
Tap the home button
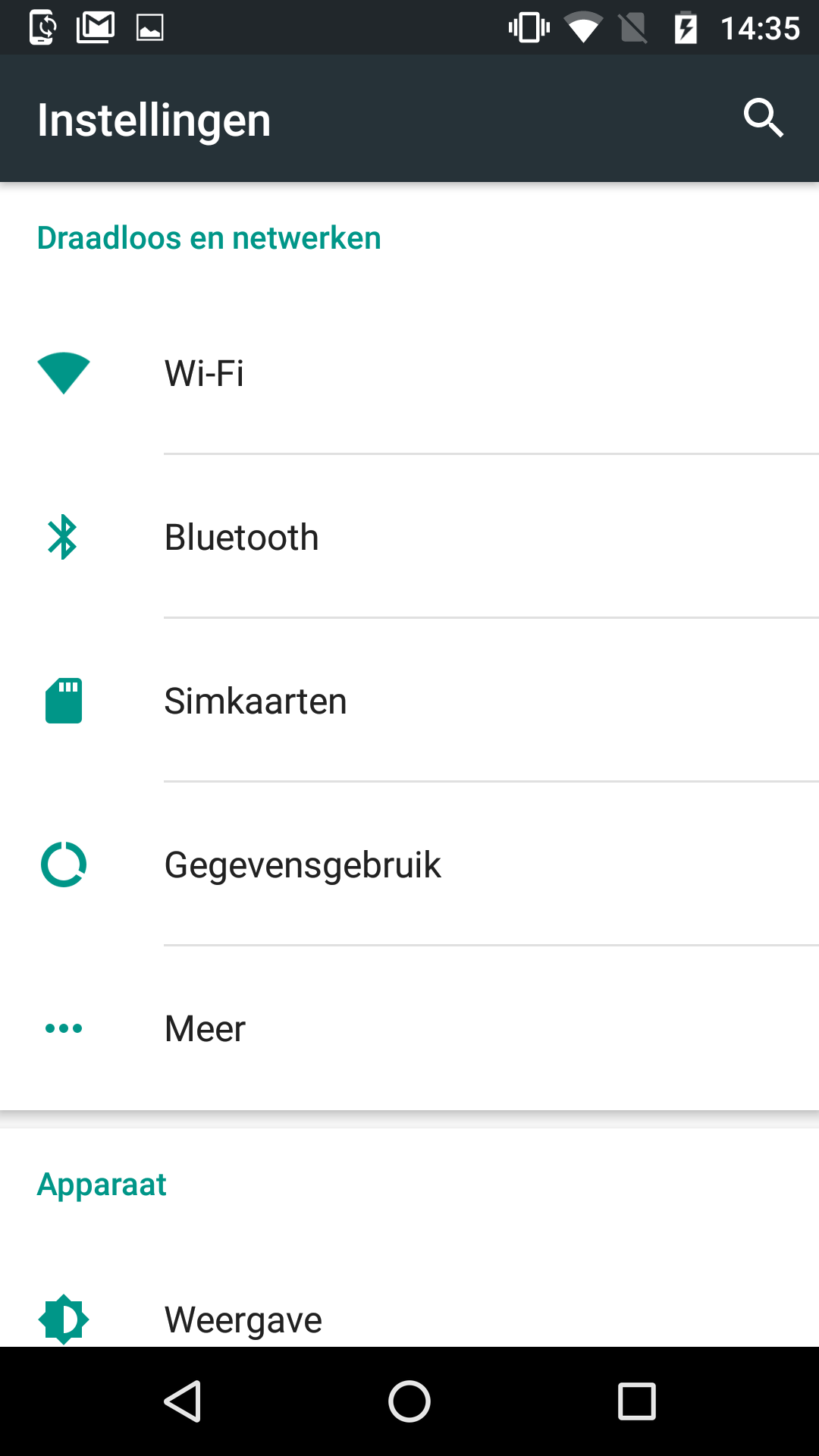pyautogui.click(x=409, y=1401)
